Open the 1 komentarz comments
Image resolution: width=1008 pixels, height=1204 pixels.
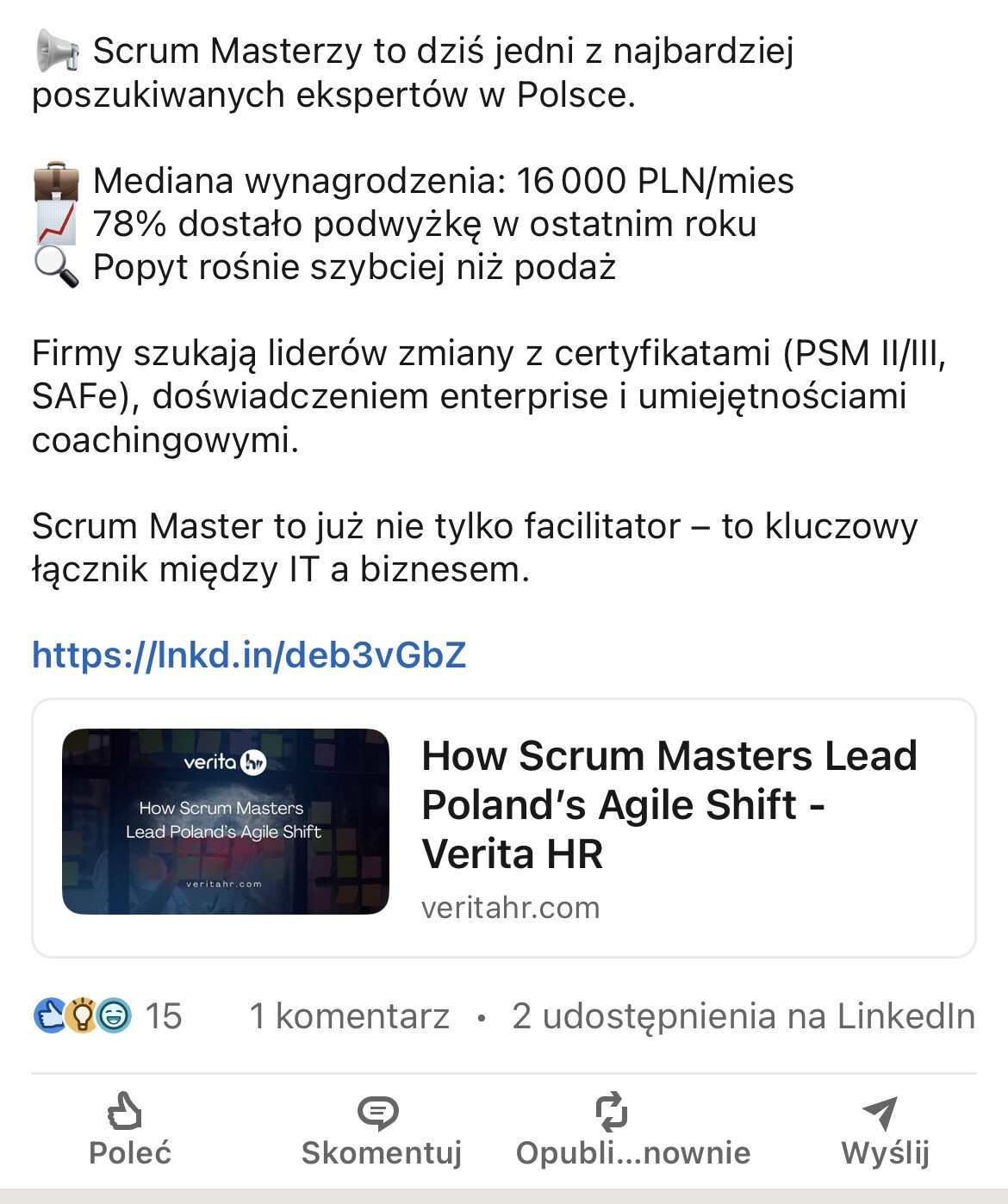pyautogui.click(x=349, y=1016)
